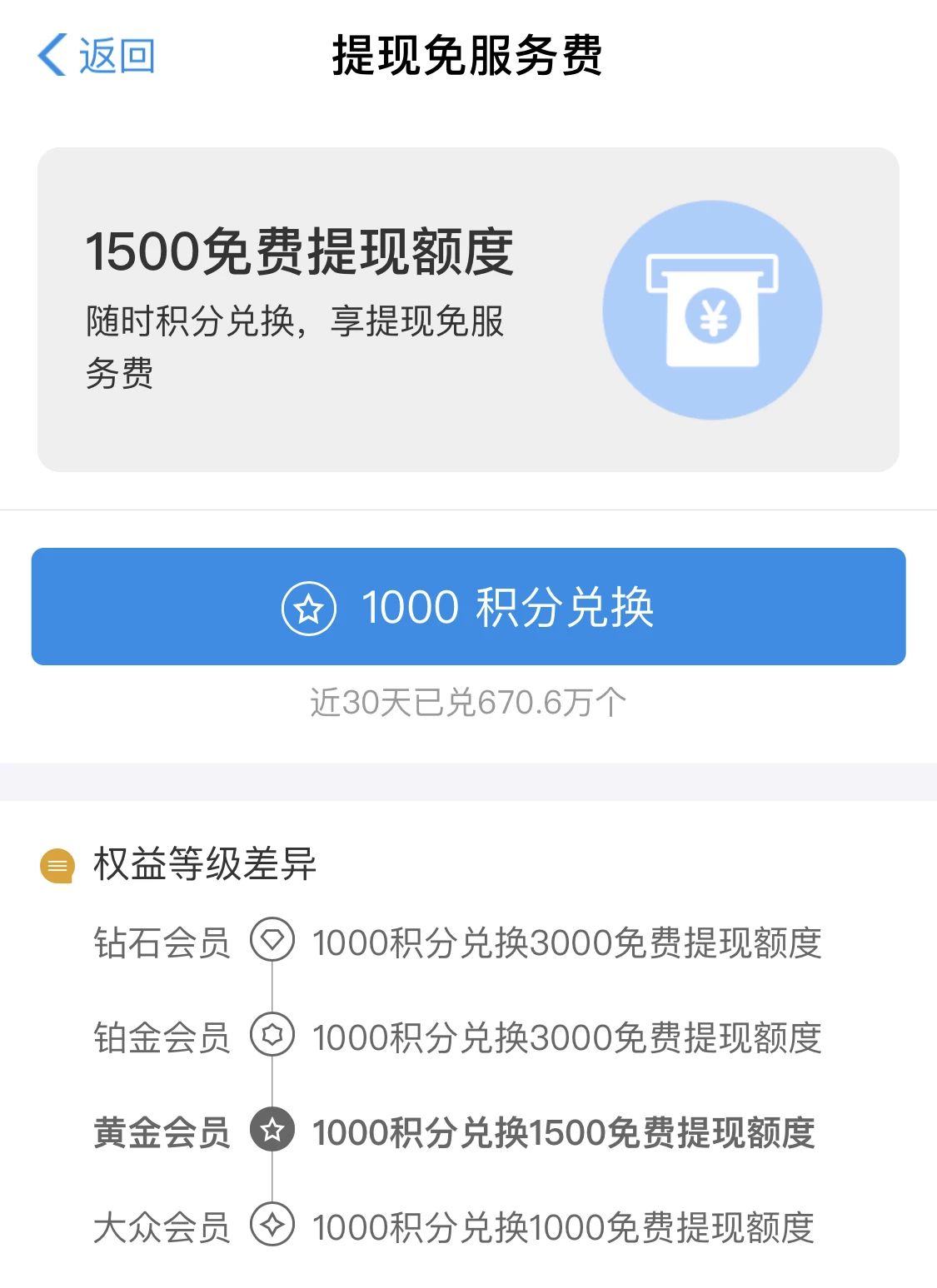937x1288 pixels.
Task: Select the 铂金会员 tier label
Action: tap(163, 1037)
